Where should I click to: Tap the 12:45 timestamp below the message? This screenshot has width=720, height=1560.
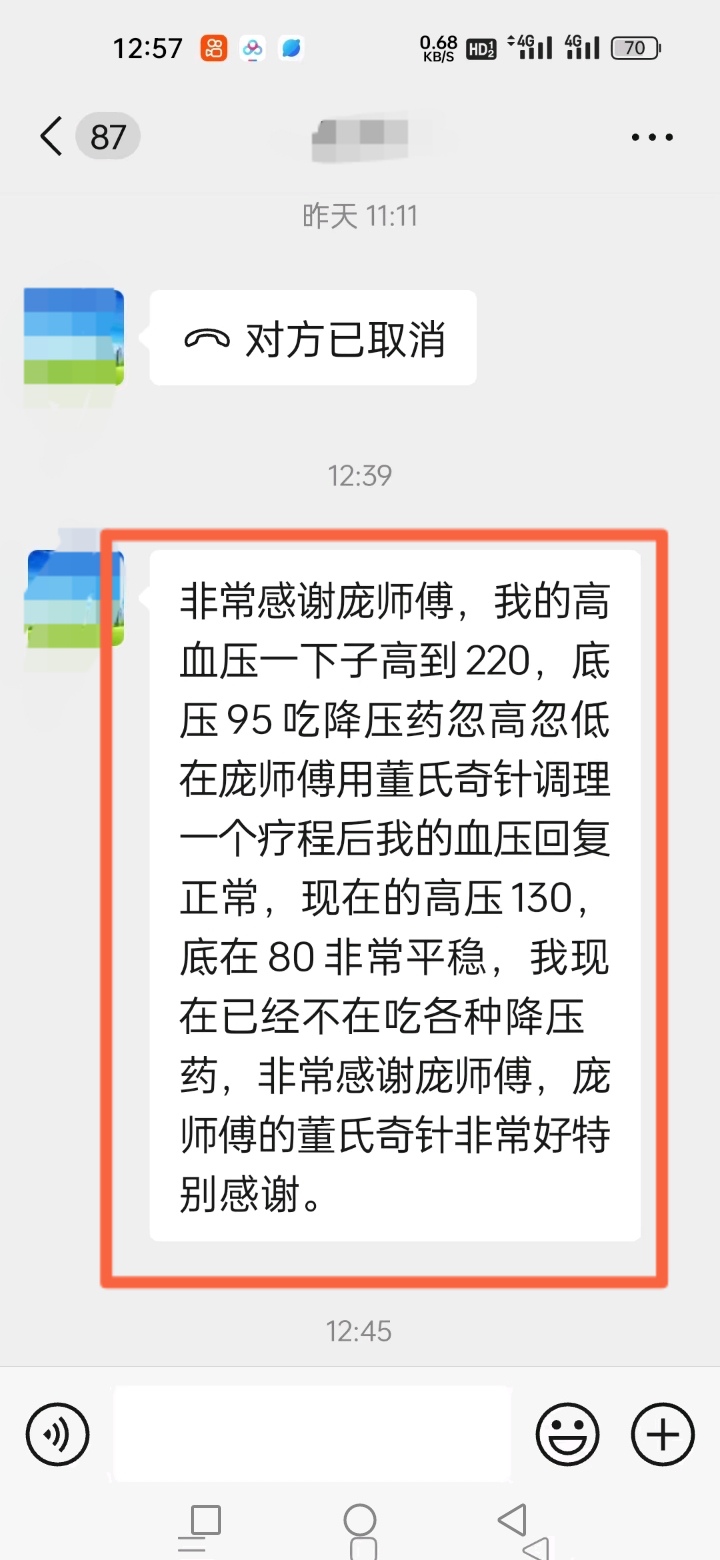[360, 1331]
